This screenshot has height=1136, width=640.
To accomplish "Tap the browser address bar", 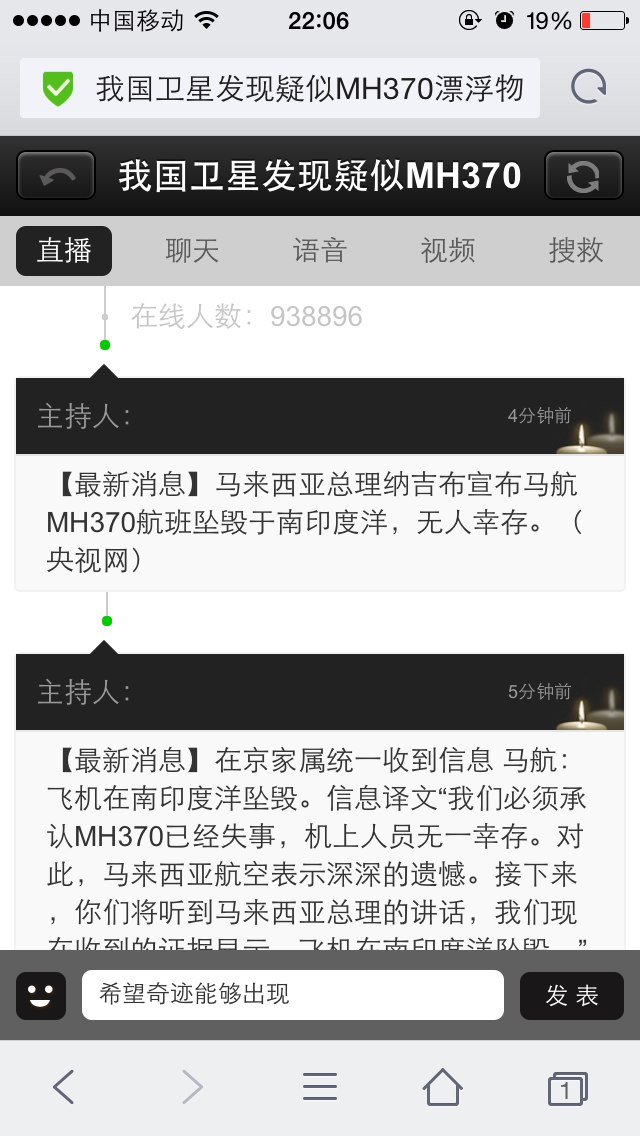I will coord(280,88).
